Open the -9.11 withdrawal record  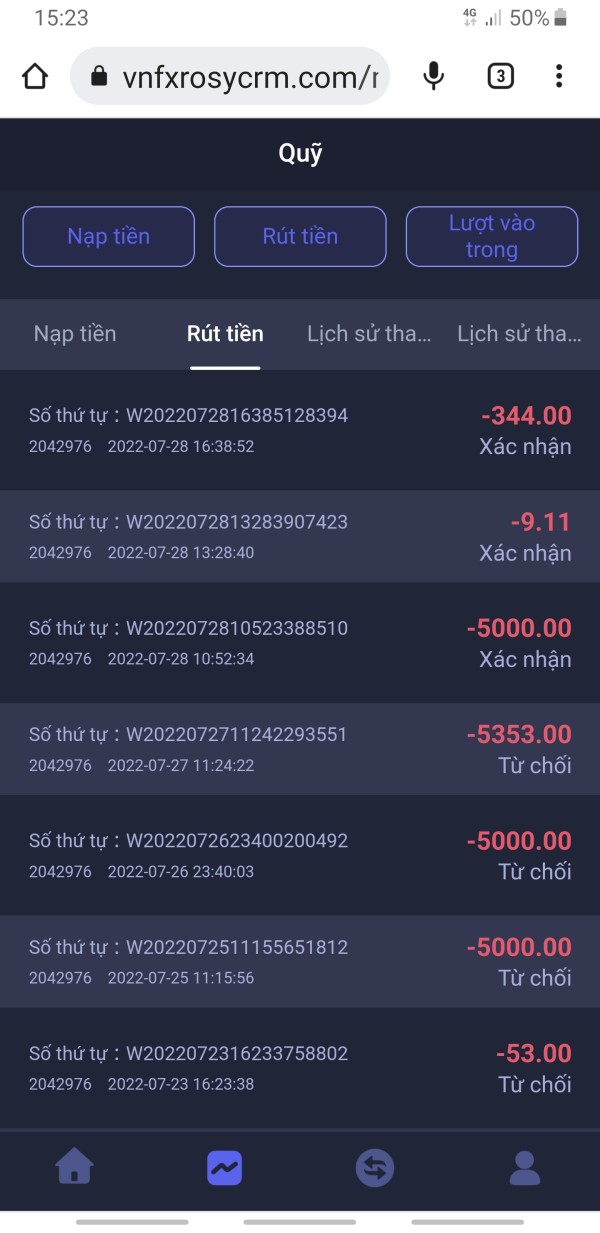(300, 536)
